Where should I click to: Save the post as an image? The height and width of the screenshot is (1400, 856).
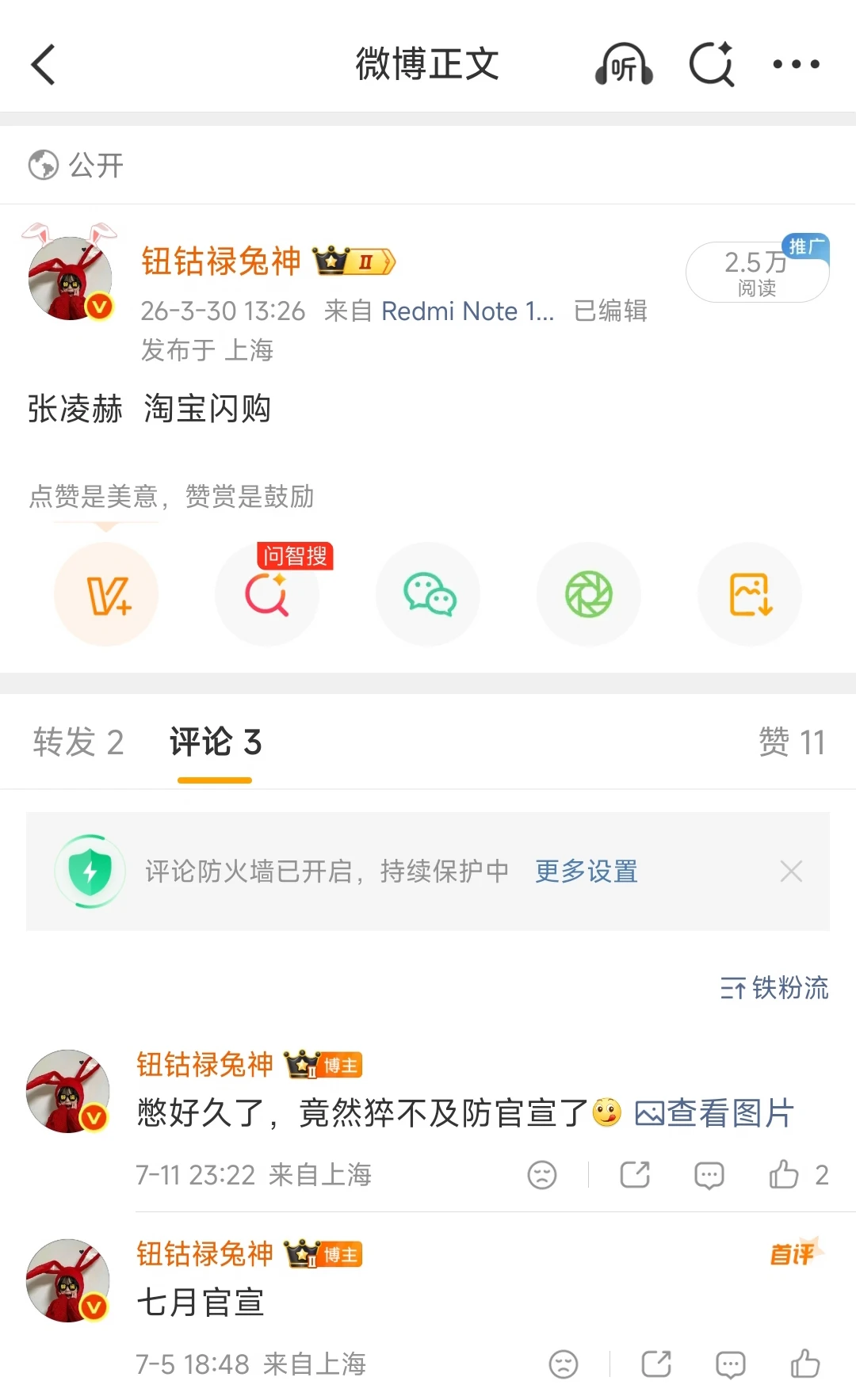point(750,594)
